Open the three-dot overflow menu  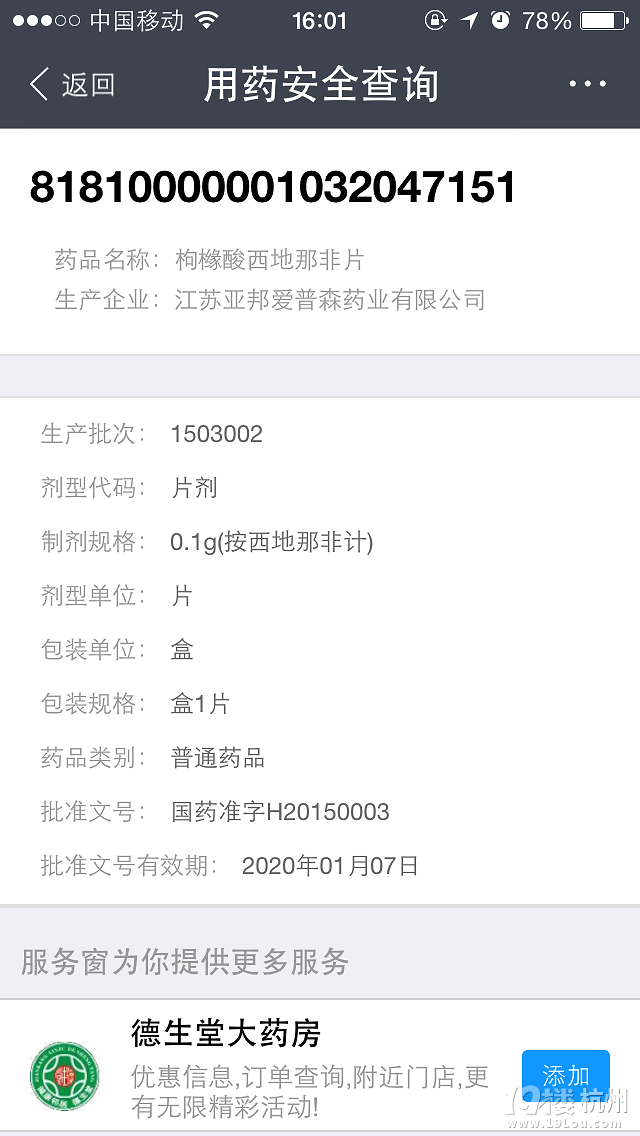point(587,84)
